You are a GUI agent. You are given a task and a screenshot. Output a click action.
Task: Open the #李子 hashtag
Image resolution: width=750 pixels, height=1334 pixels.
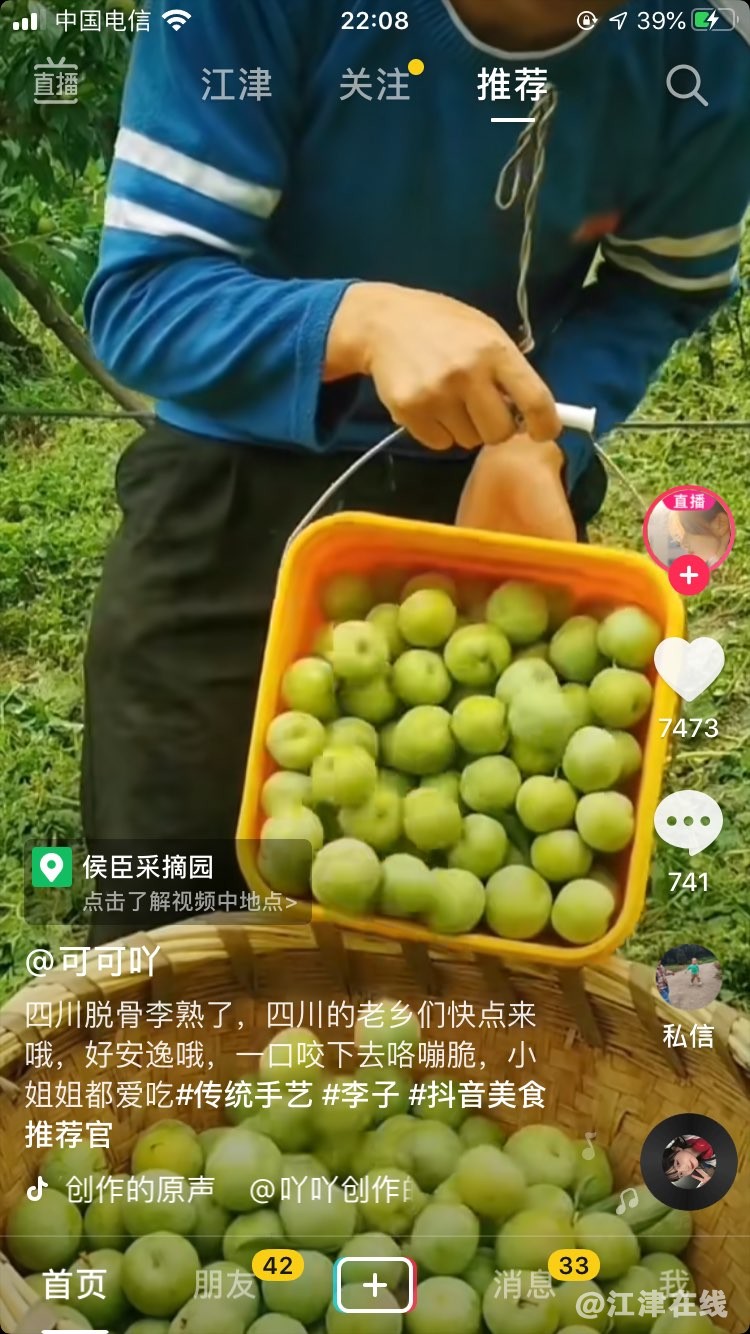tap(360, 1095)
